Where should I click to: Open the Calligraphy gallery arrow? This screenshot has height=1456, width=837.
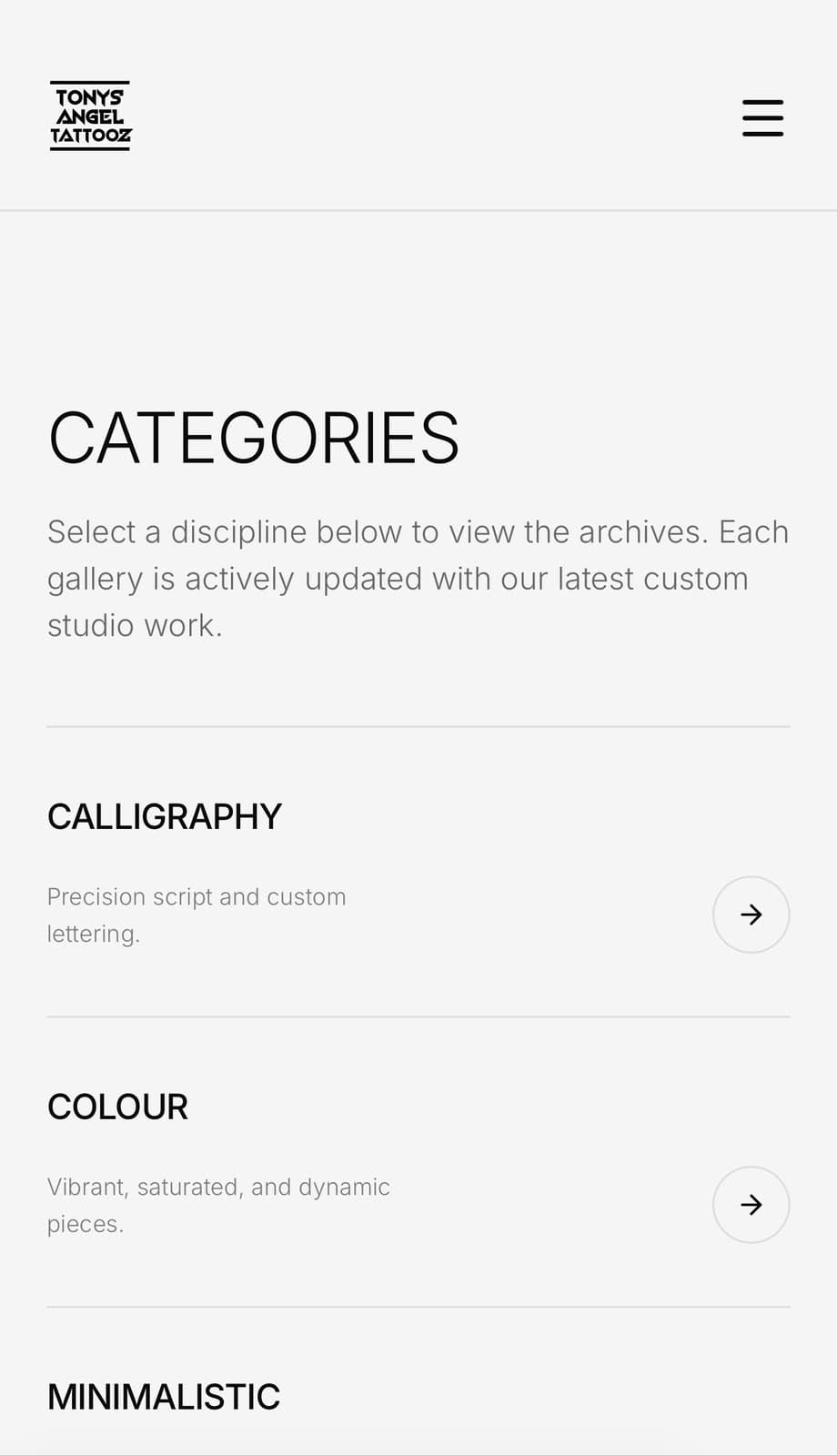(751, 915)
